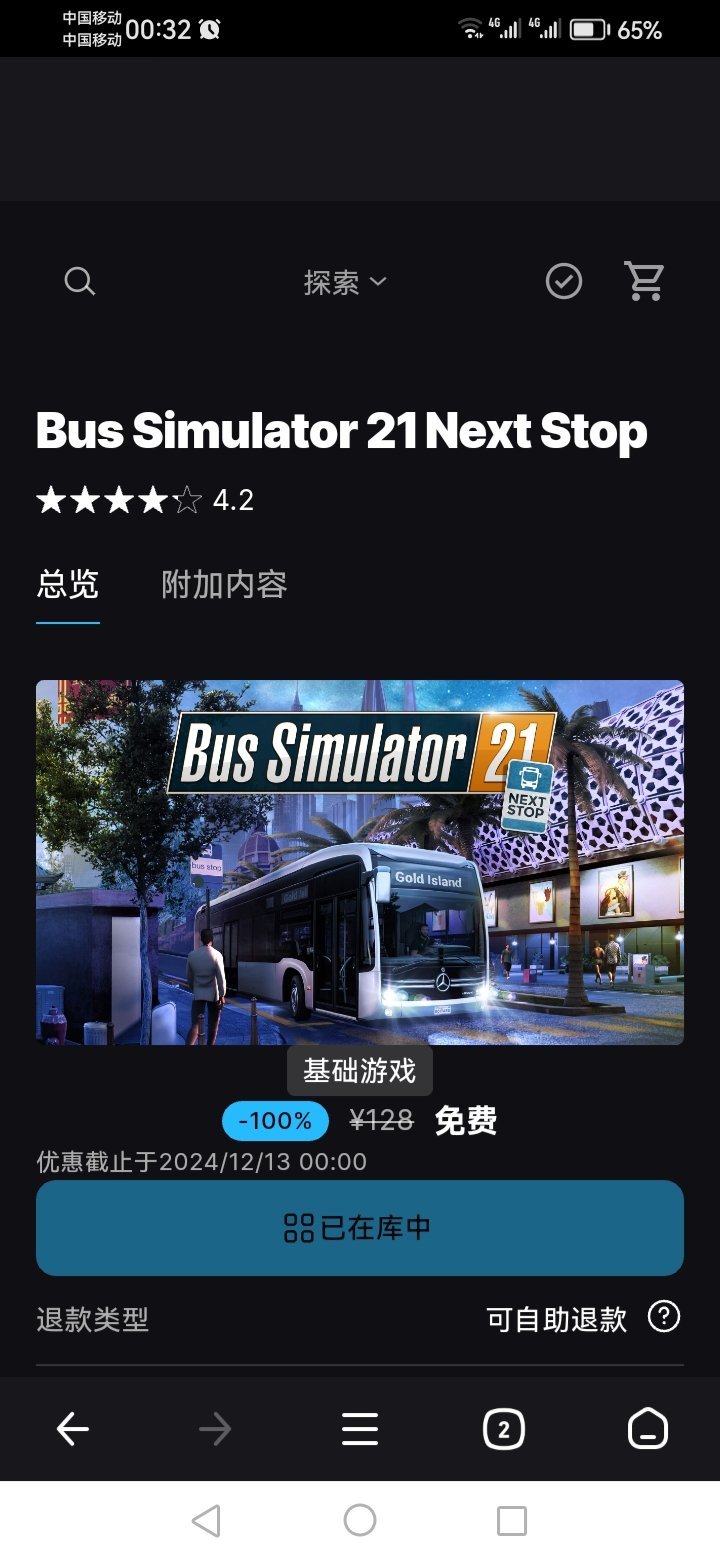Tap the 已在库中 button
The image size is (720, 1560).
(360, 1227)
